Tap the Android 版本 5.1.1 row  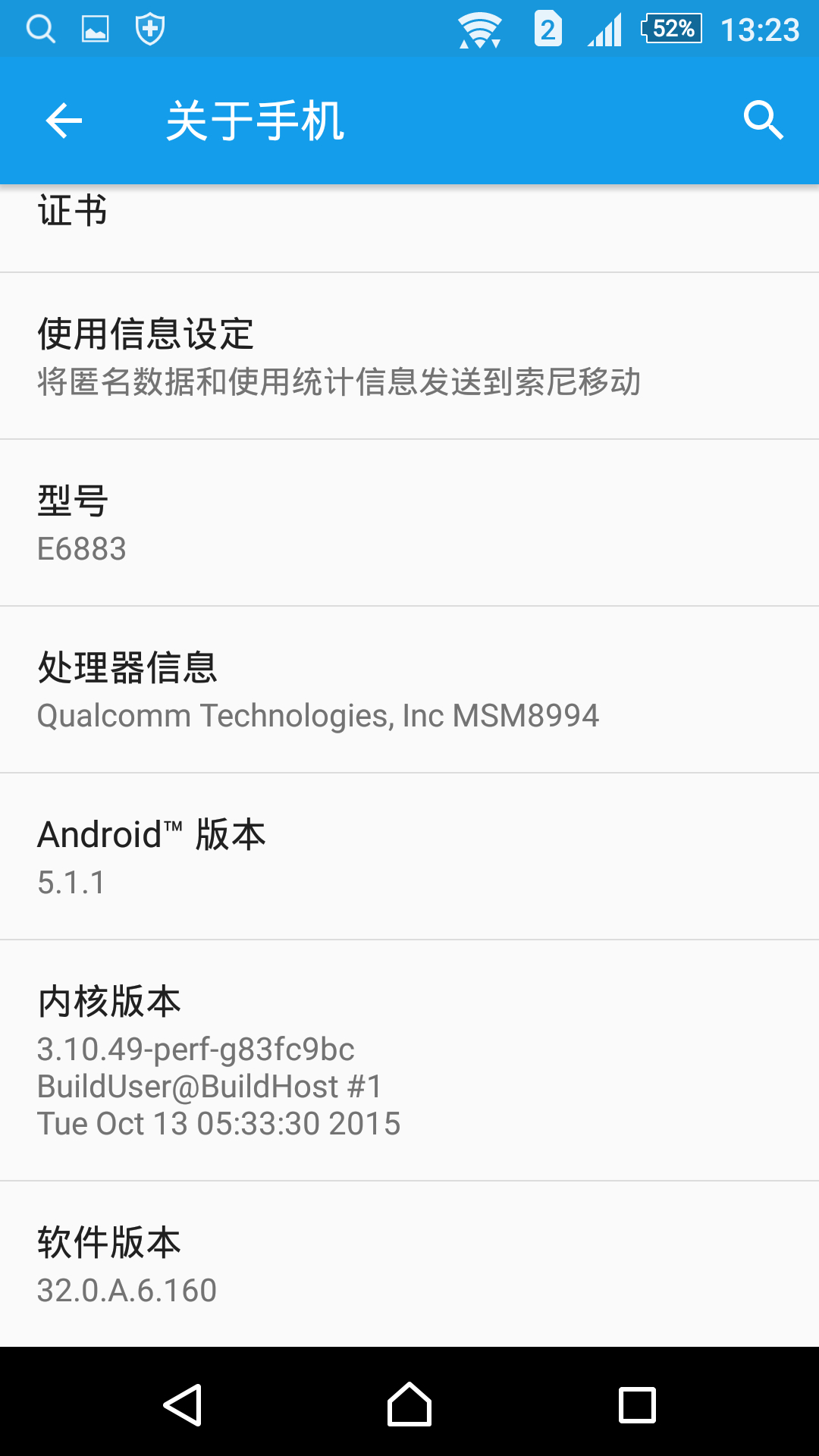(x=409, y=857)
